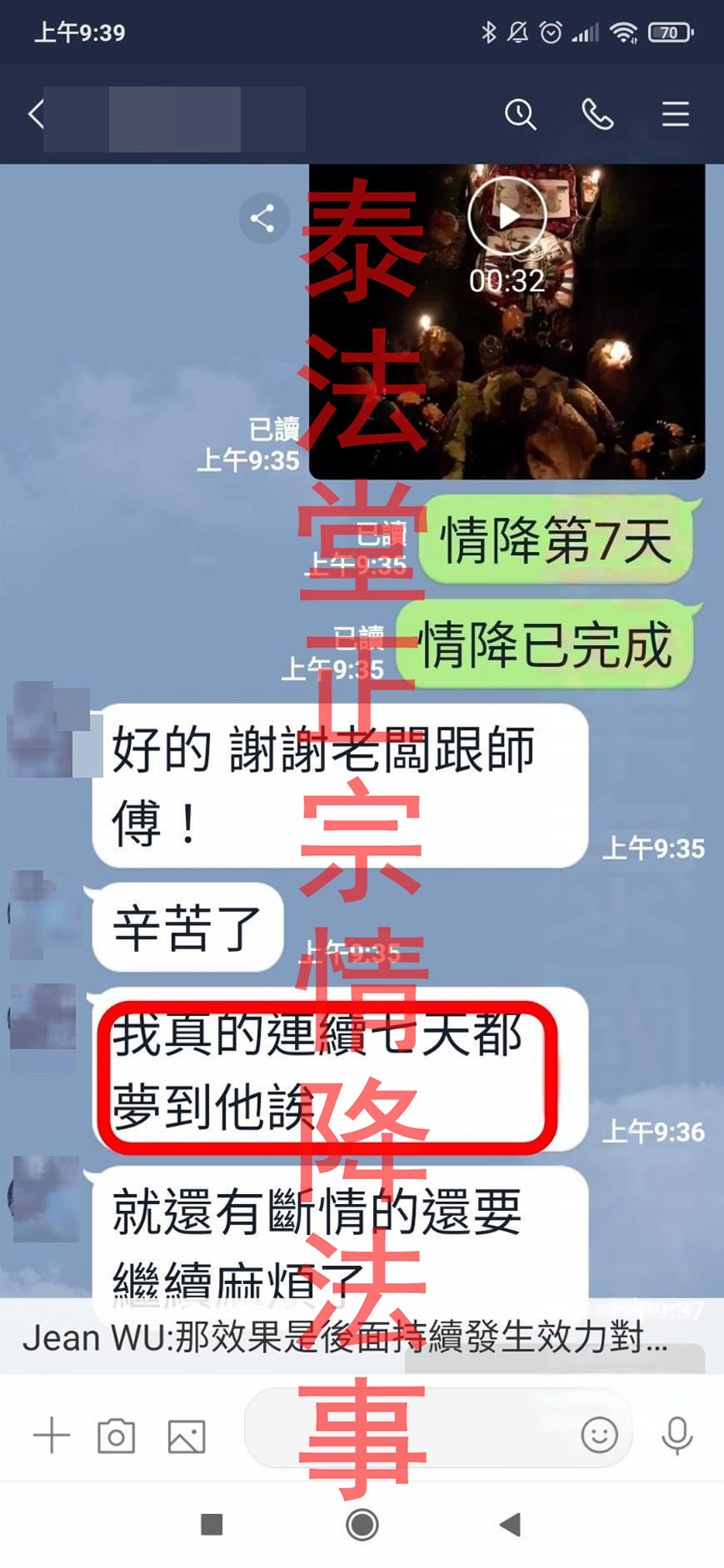Screen dimensions: 724x1568
Task: Record a voice message with the microphone
Action: [x=677, y=1435]
